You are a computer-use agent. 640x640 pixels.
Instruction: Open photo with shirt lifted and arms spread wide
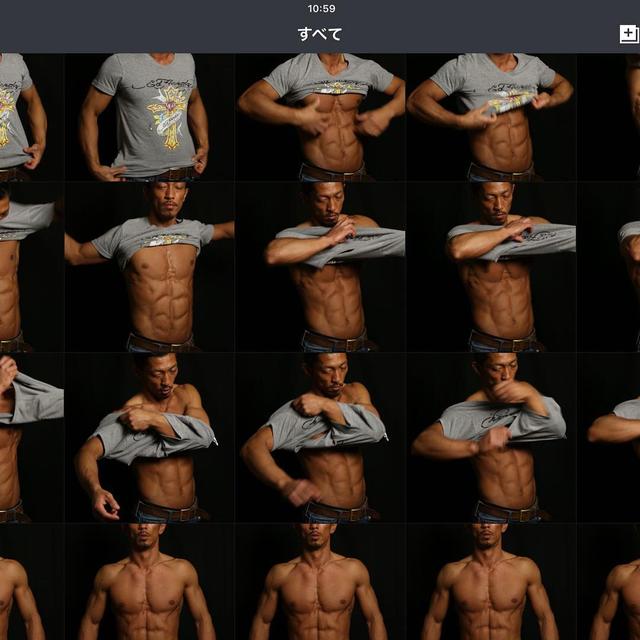(150, 267)
